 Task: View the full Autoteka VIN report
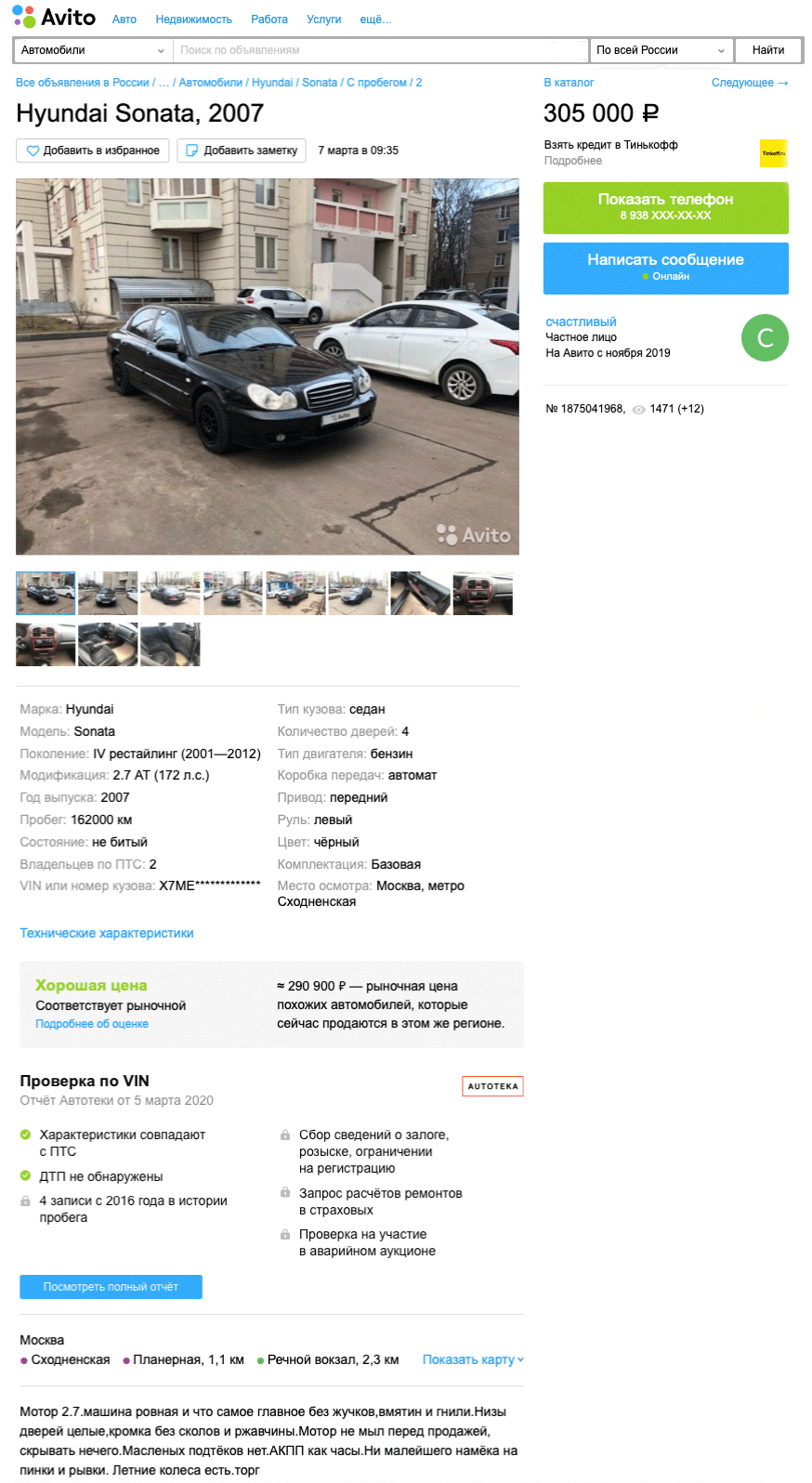click(x=111, y=1287)
